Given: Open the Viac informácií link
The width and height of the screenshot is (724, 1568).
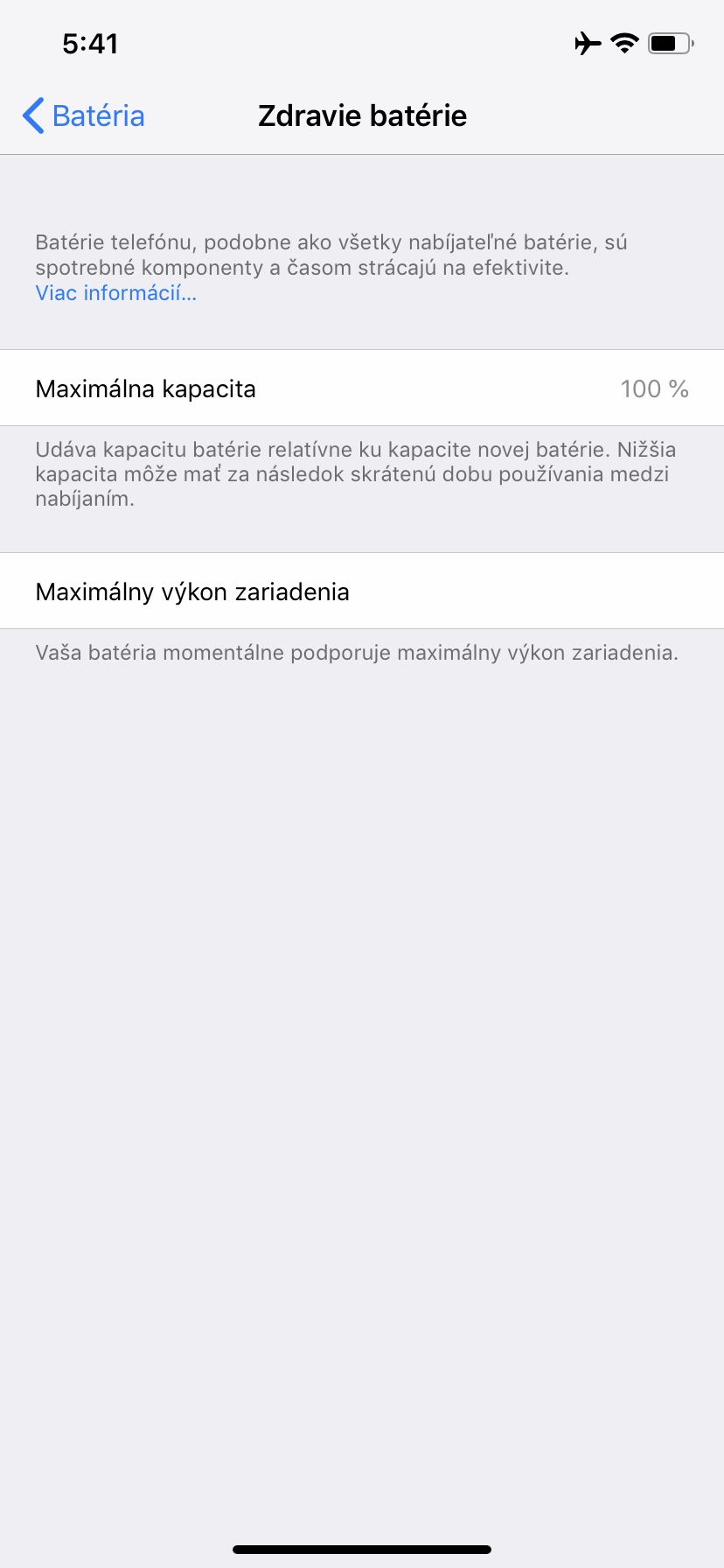Looking at the screenshot, I should coord(116,293).
